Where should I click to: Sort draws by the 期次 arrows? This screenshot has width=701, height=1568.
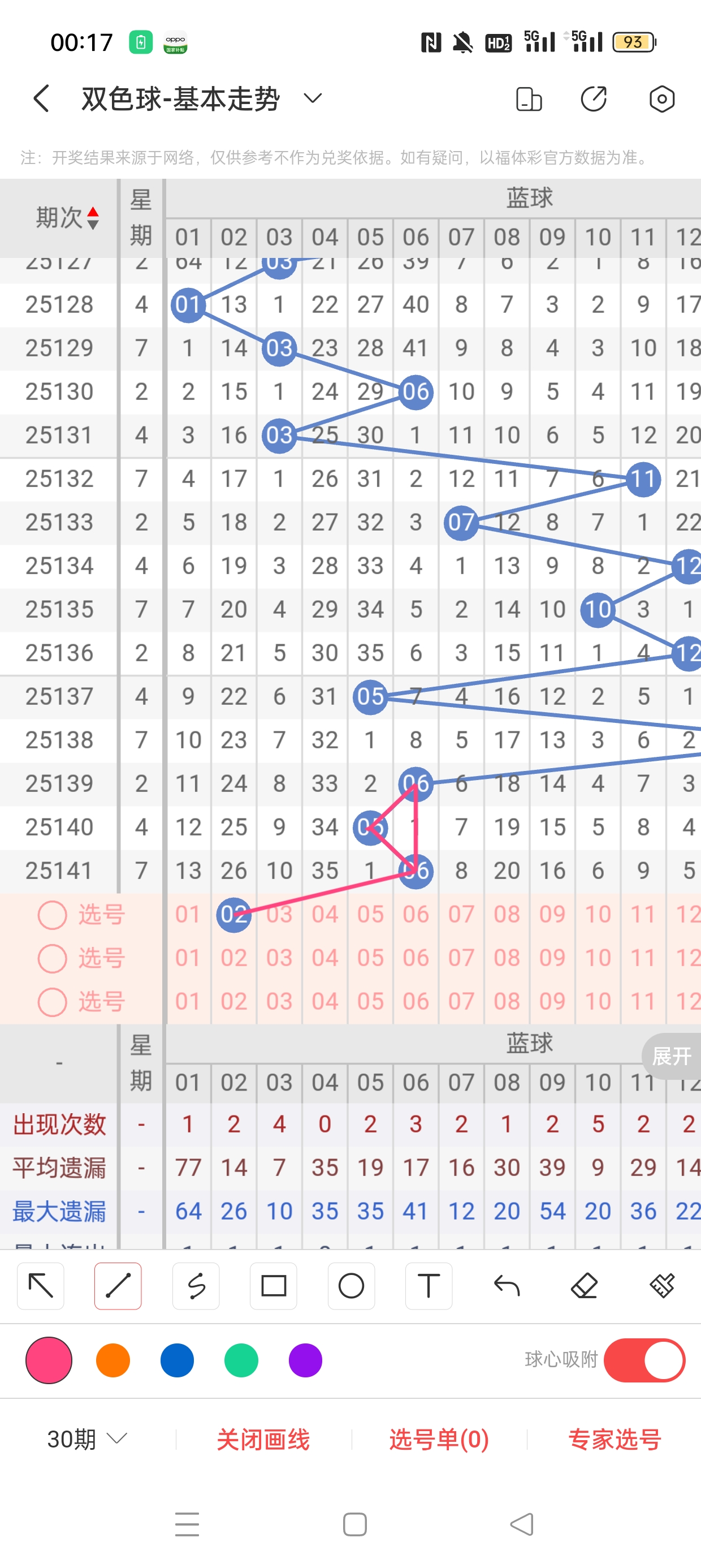pos(93,218)
